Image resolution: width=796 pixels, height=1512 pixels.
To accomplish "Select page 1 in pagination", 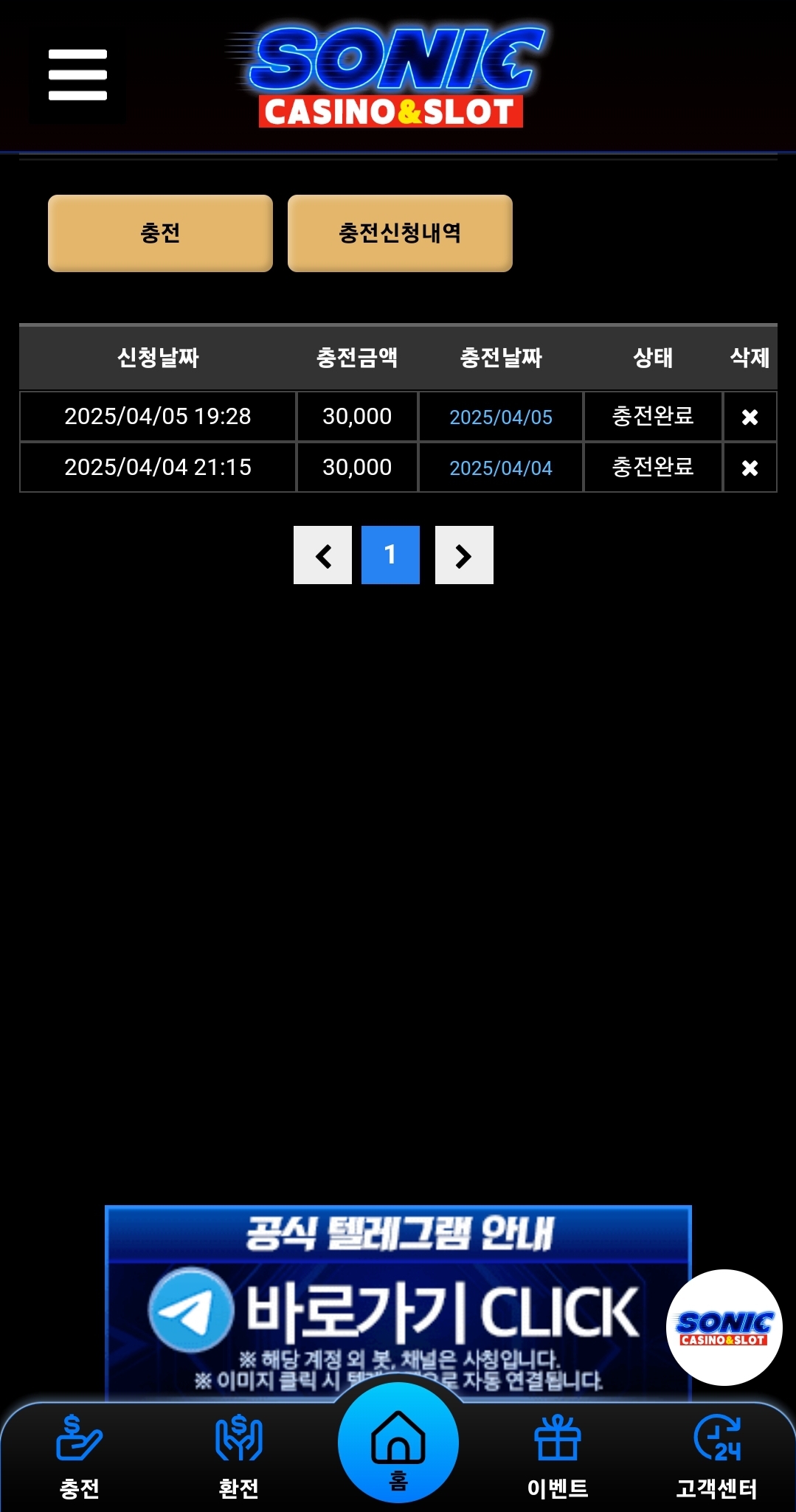I will coord(390,555).
